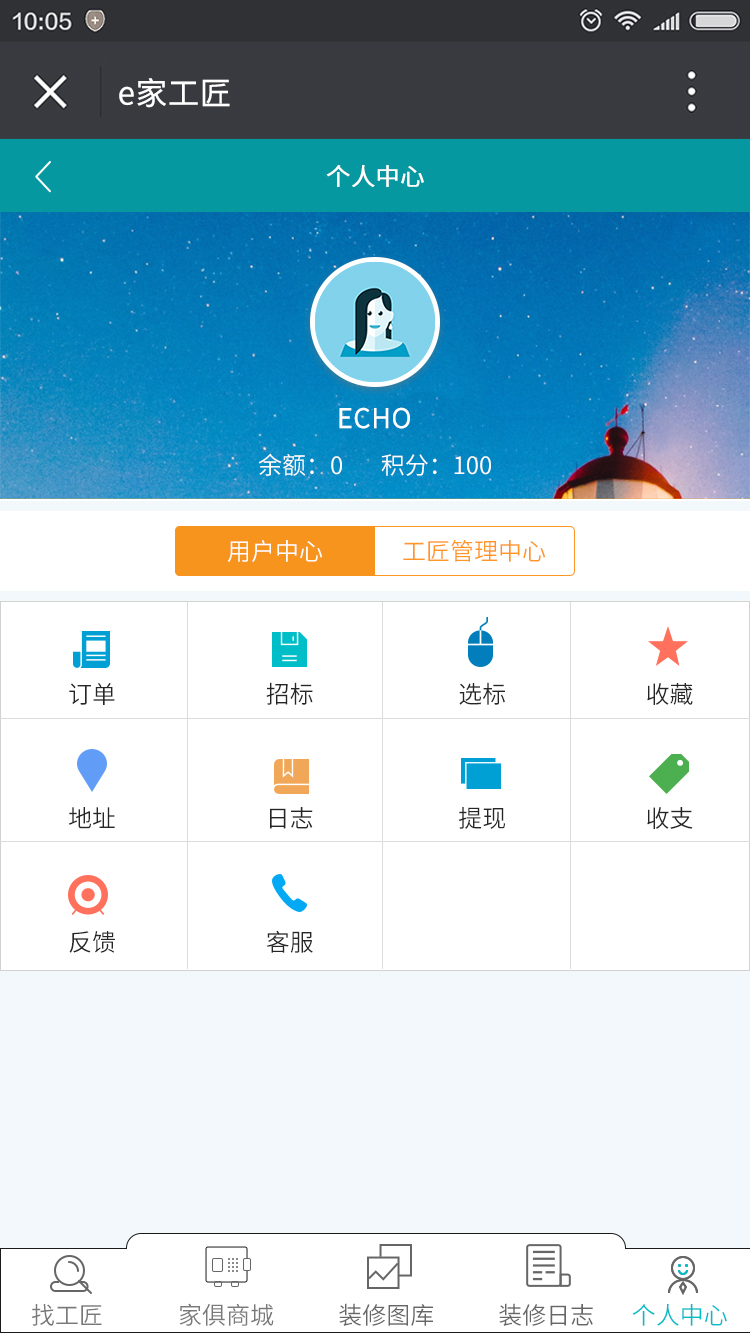Open the three-dot overflow menu
Screen dimensions: 750x1333
(691, 92)
